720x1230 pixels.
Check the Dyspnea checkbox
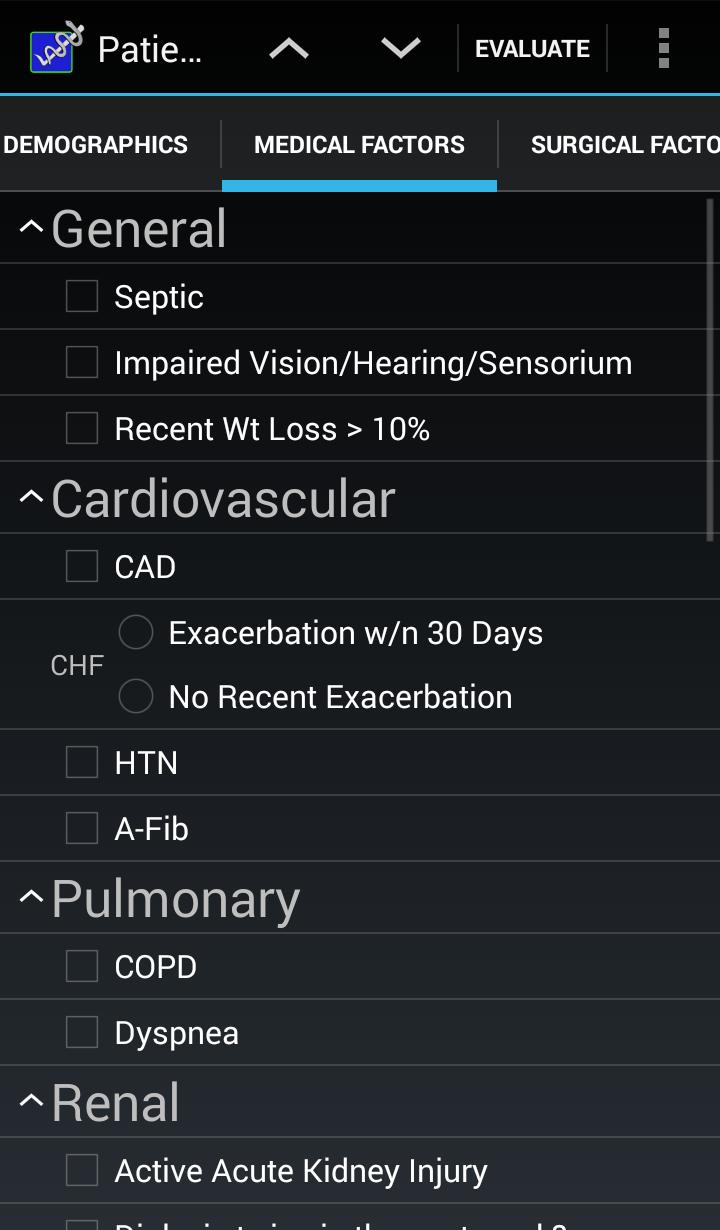(x=82, y=1032)
